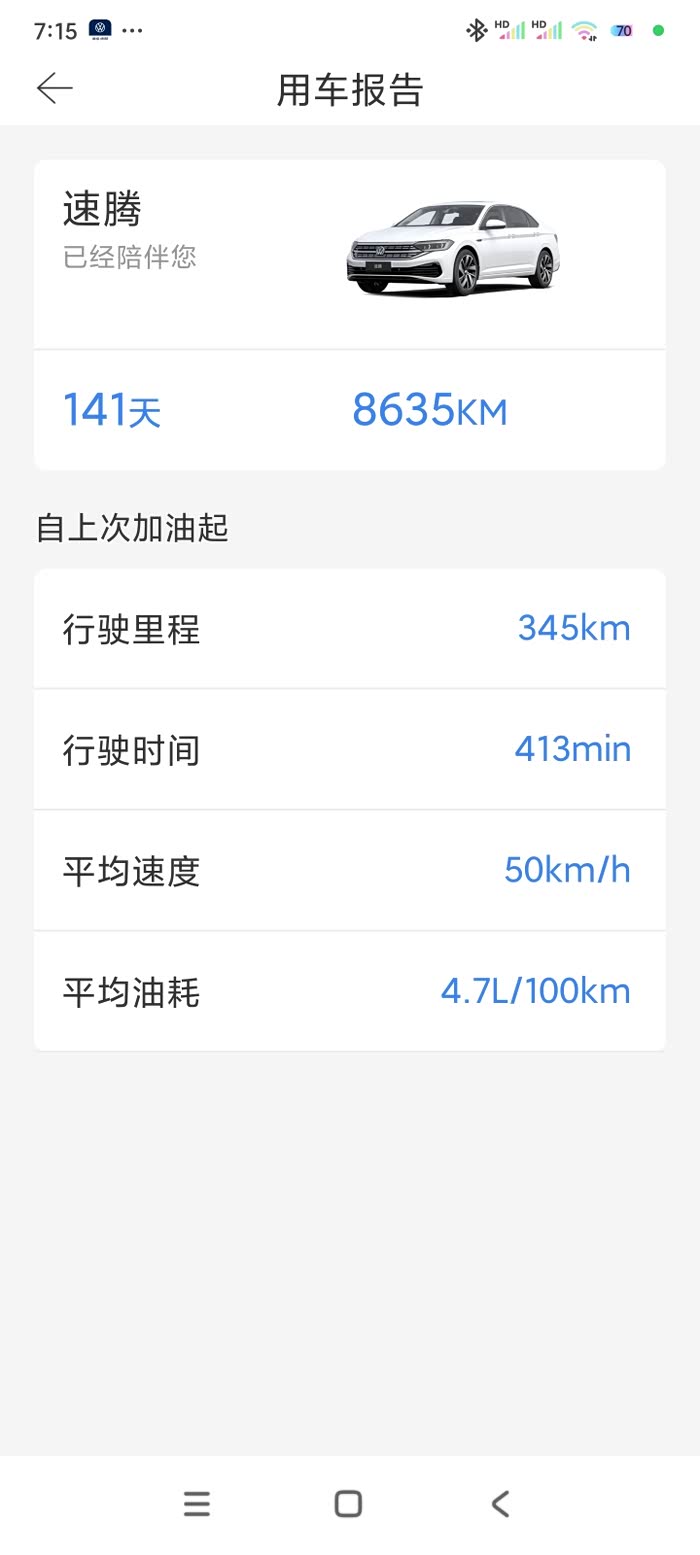Open recent apps from the navigation bar

point(197,1503)
